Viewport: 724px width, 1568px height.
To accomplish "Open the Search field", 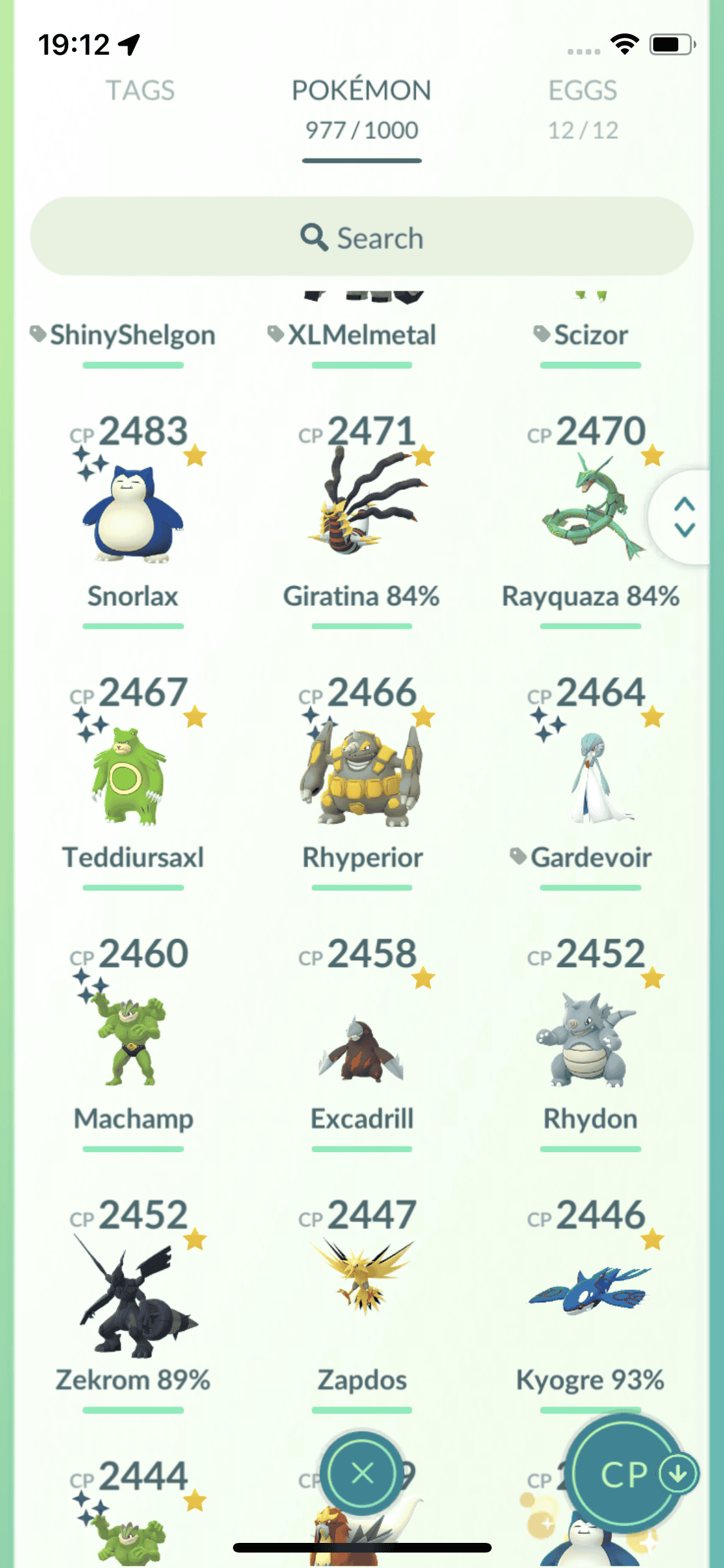I will pos(362,238).
